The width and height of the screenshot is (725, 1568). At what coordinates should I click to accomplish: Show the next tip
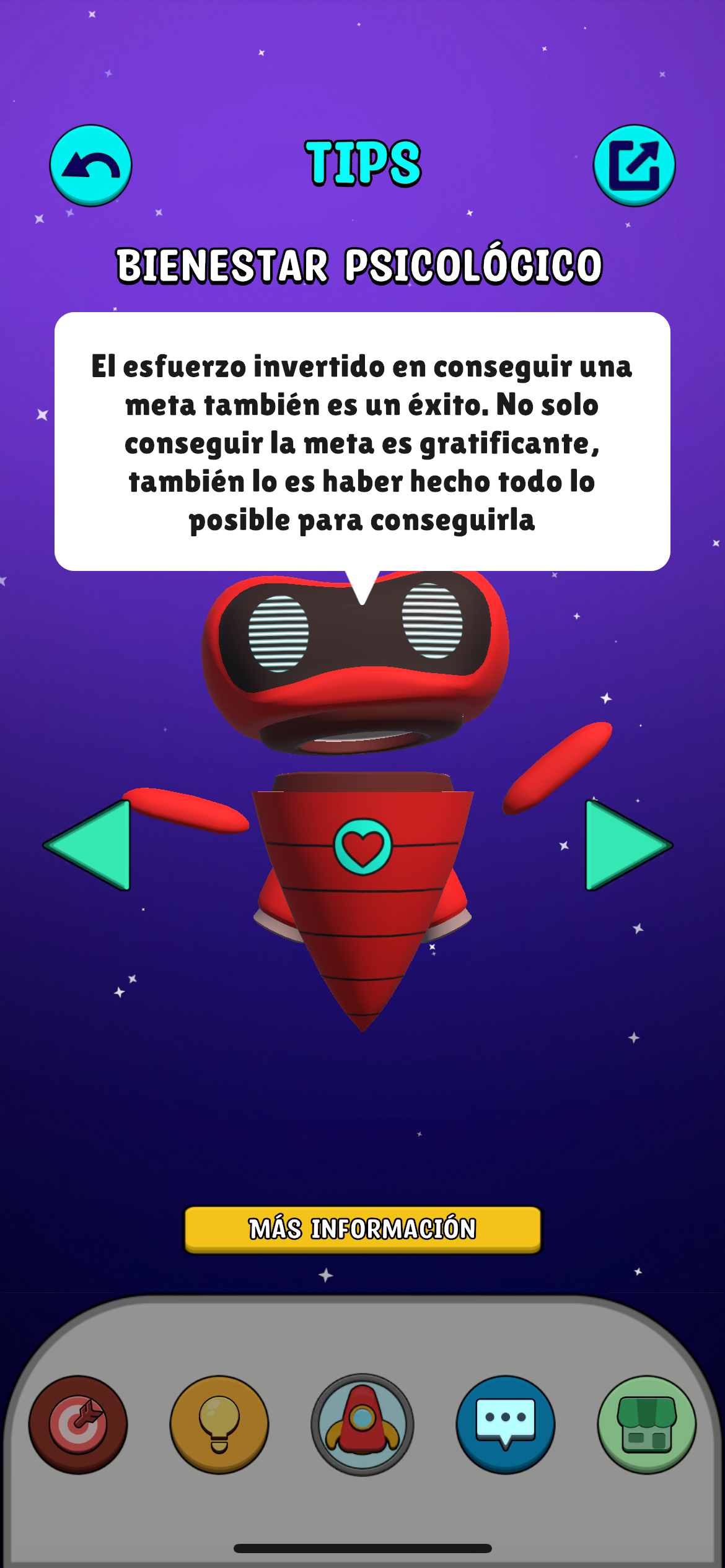(x=627, y=845)
